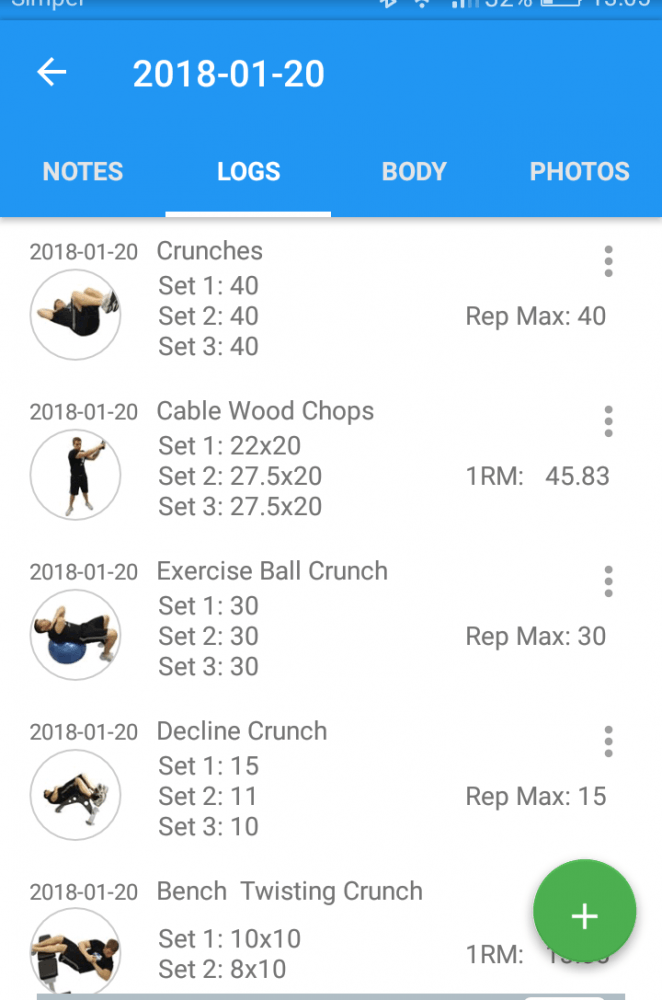Show options for Exercise Ball Crunch

608,582
